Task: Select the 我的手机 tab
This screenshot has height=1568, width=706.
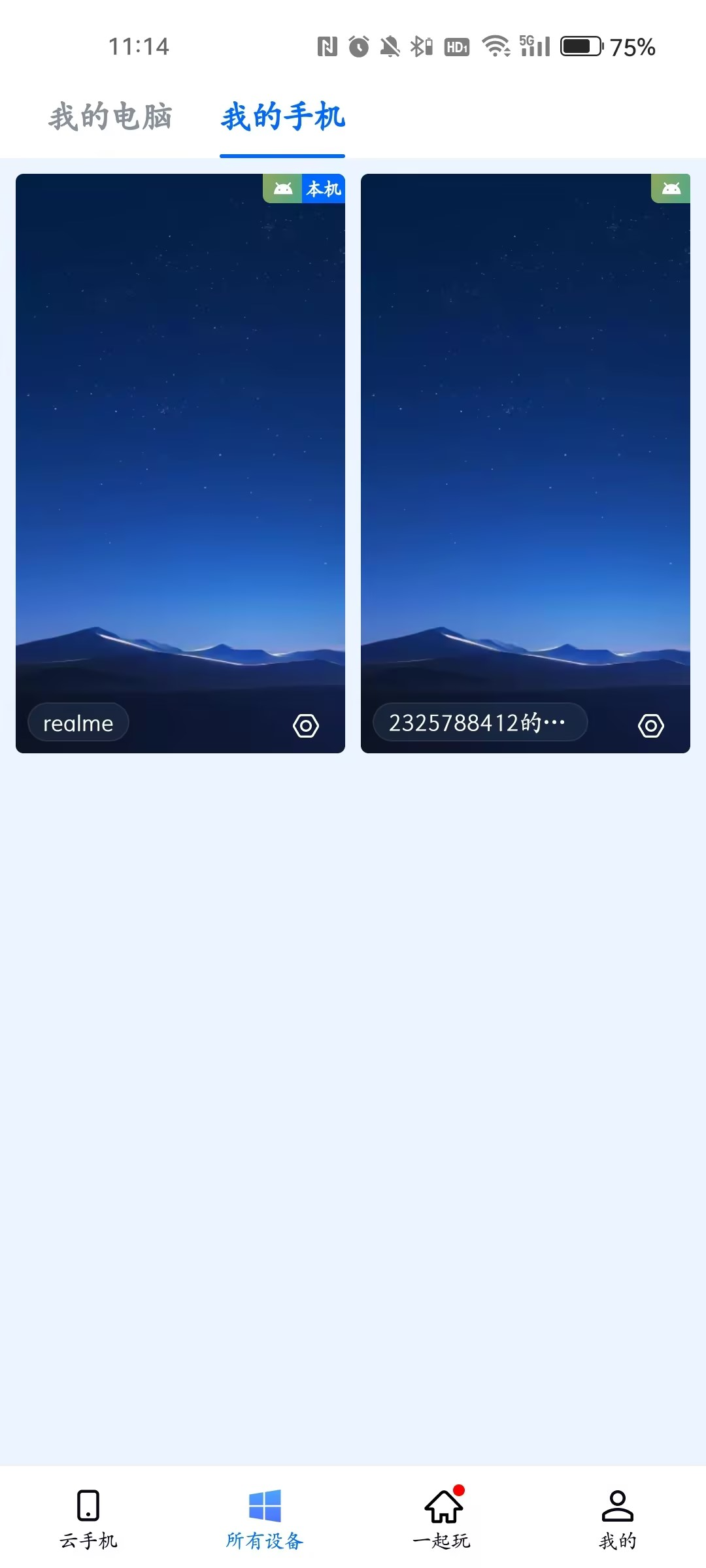Action: [282, 117]
